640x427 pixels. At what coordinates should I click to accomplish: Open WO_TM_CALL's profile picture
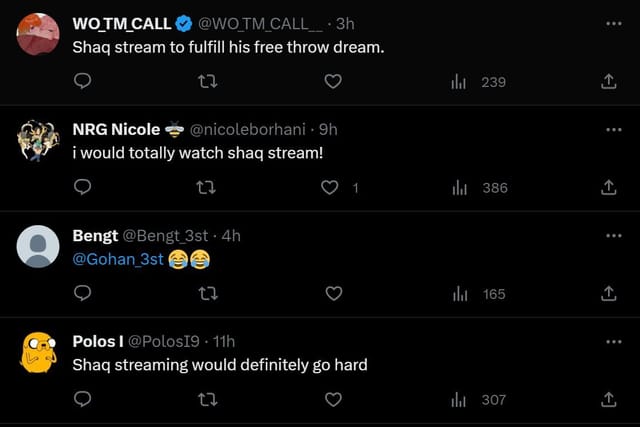39,34
